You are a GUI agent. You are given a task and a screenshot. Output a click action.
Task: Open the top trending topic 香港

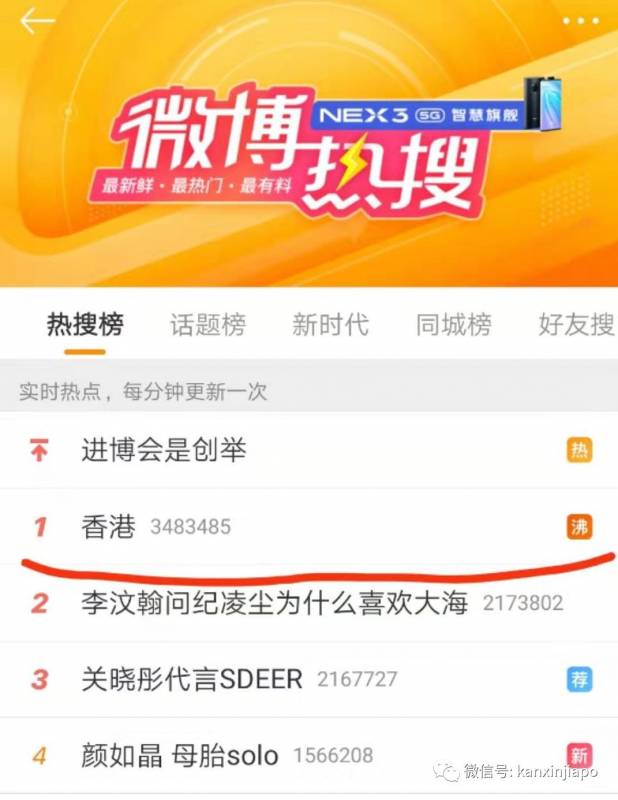pyautogui.click(x=108, y=527)
